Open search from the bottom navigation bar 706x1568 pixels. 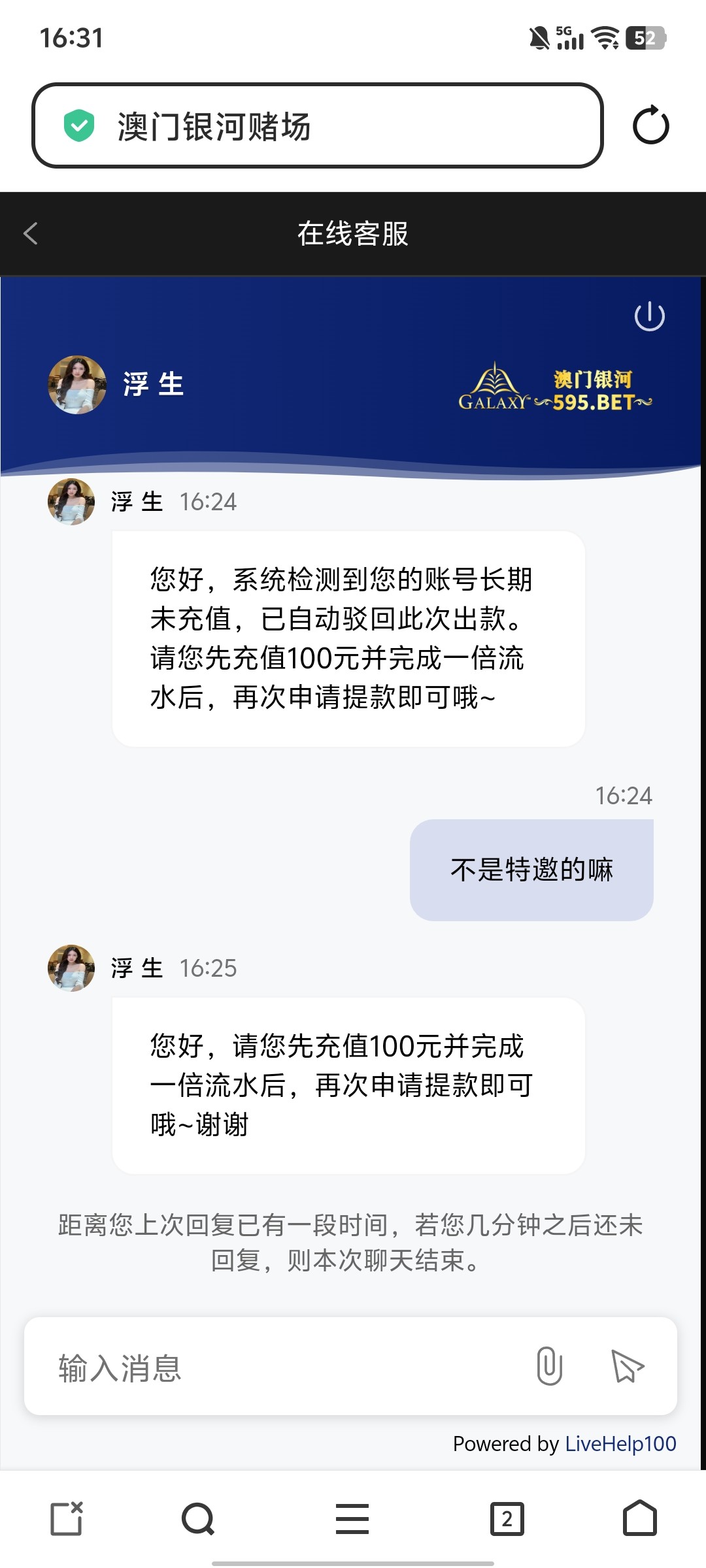196,1519
